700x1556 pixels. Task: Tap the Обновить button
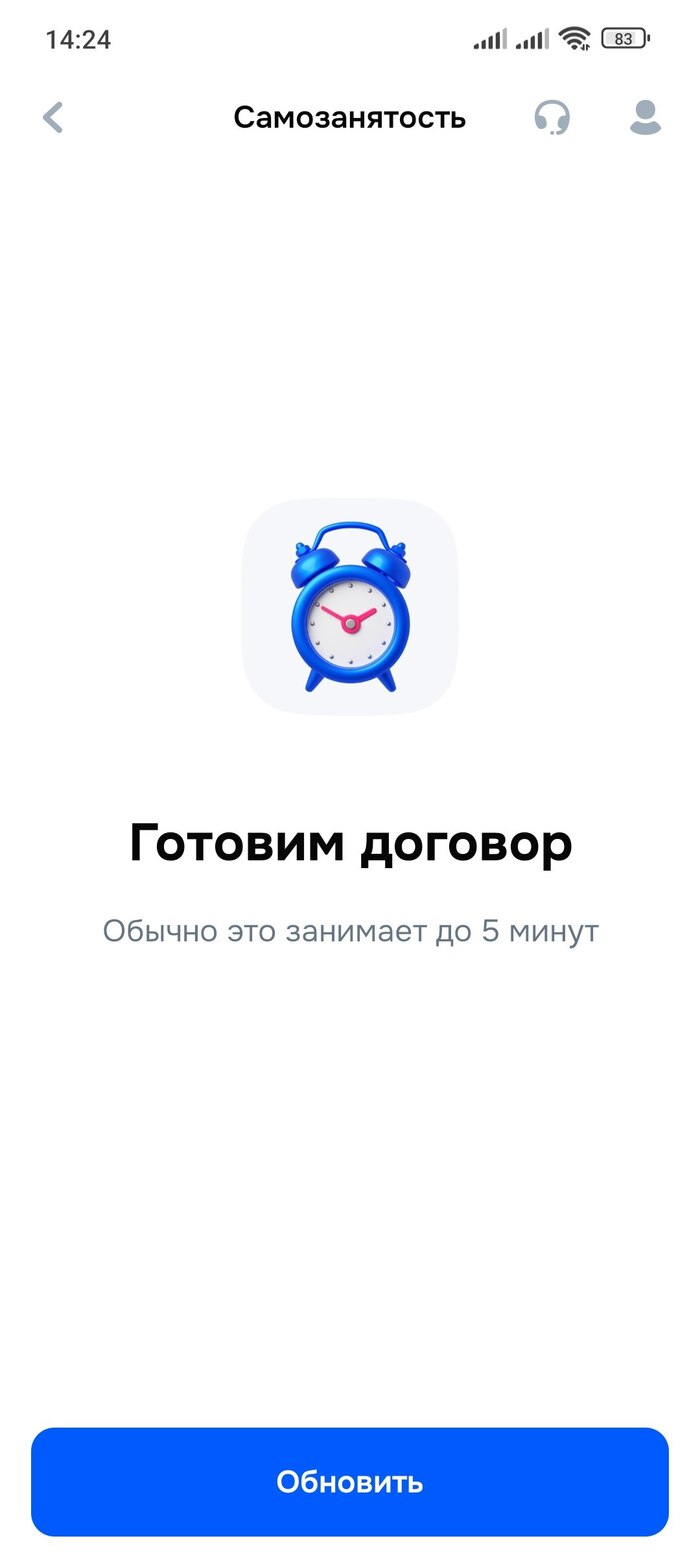[350, 1481]
